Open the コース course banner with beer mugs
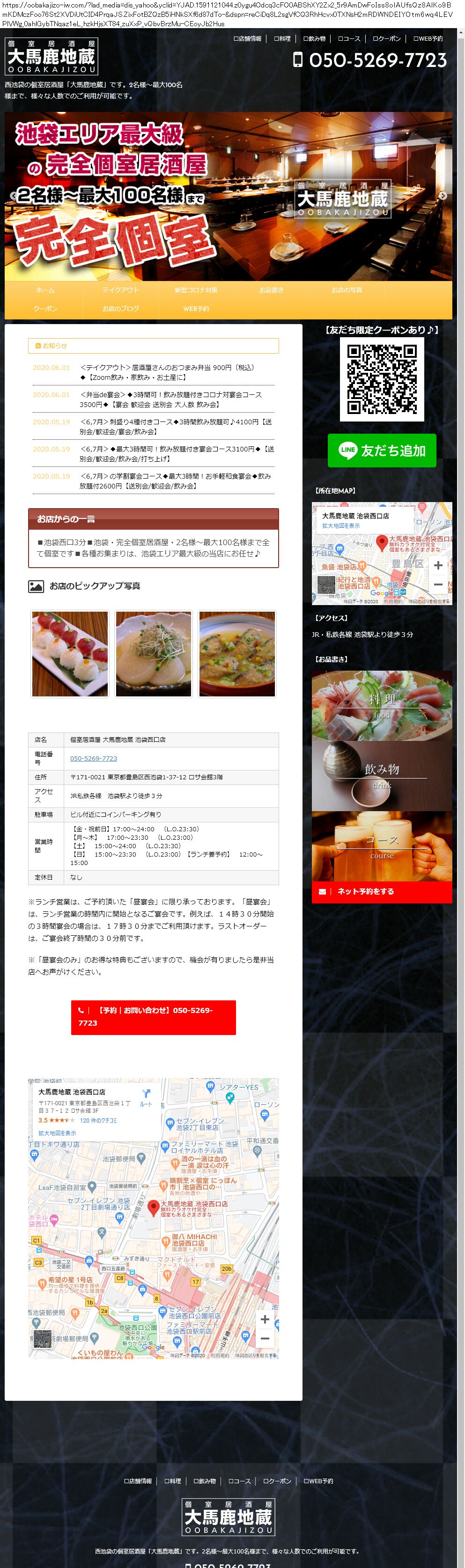 pyautogui.click(x=382, y=845)
